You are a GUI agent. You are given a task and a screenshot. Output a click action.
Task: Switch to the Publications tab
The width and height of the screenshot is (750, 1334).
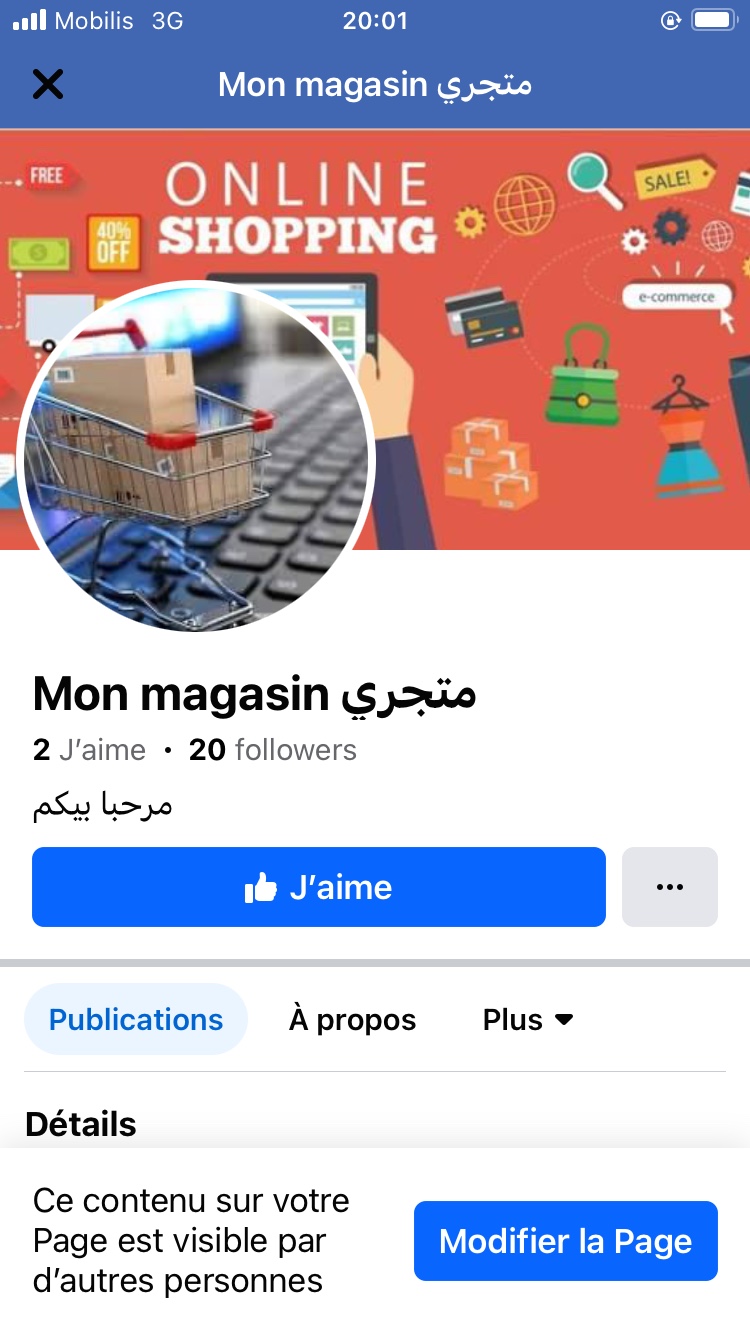click(x=136, y=1019)
